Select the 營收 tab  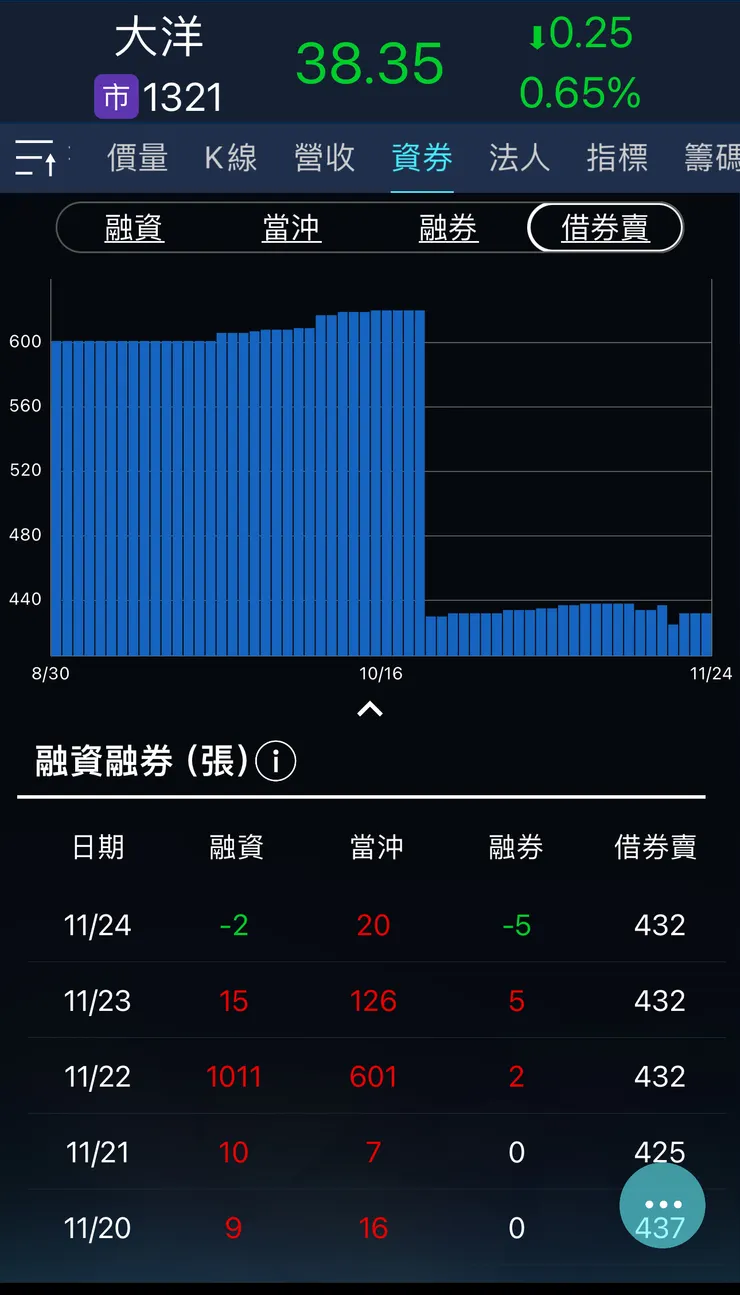324,157
